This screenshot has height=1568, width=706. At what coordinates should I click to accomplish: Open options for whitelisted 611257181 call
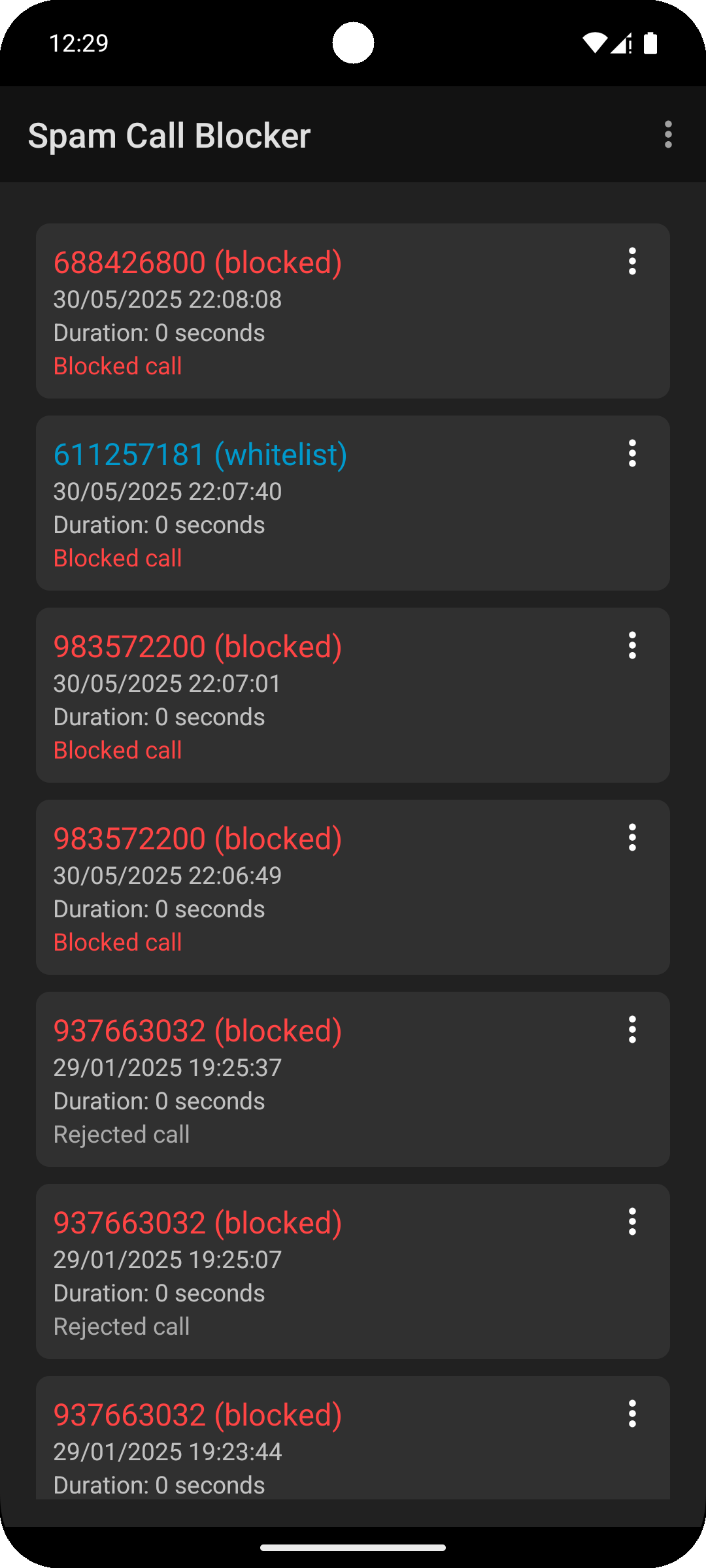pos(632,453)
